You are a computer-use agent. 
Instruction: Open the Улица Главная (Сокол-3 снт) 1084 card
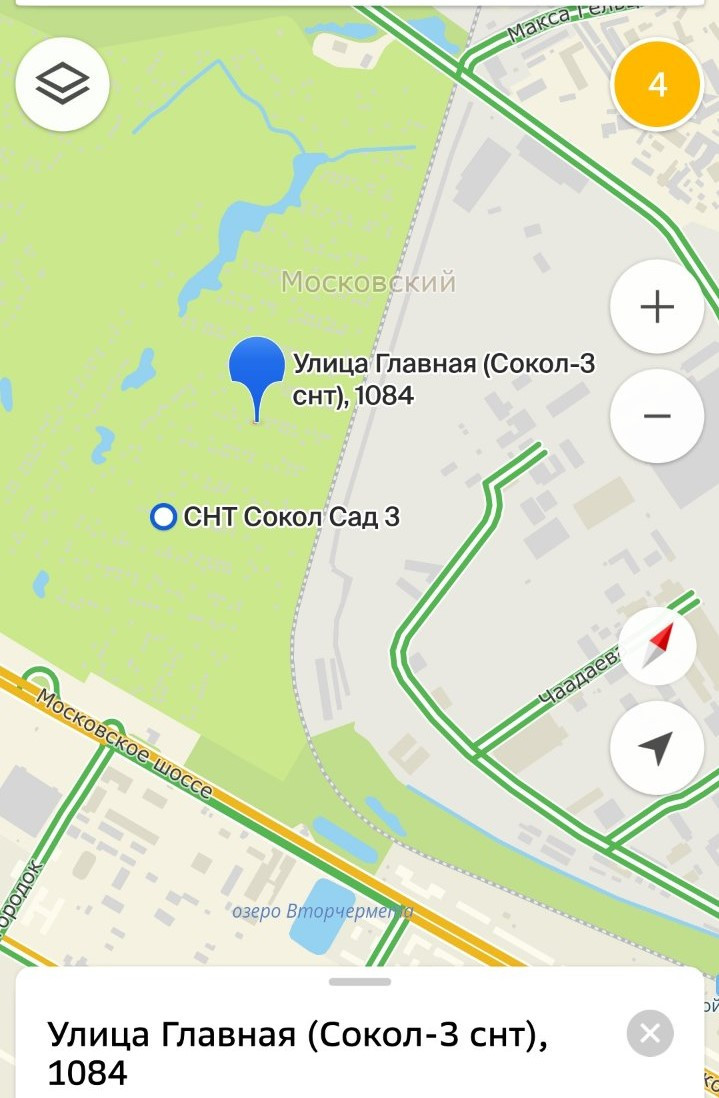(300, 1052)
